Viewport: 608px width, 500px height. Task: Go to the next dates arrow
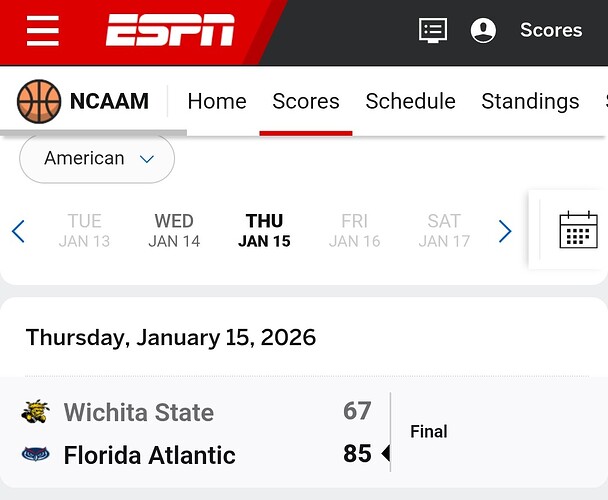[x=505, y=232]
